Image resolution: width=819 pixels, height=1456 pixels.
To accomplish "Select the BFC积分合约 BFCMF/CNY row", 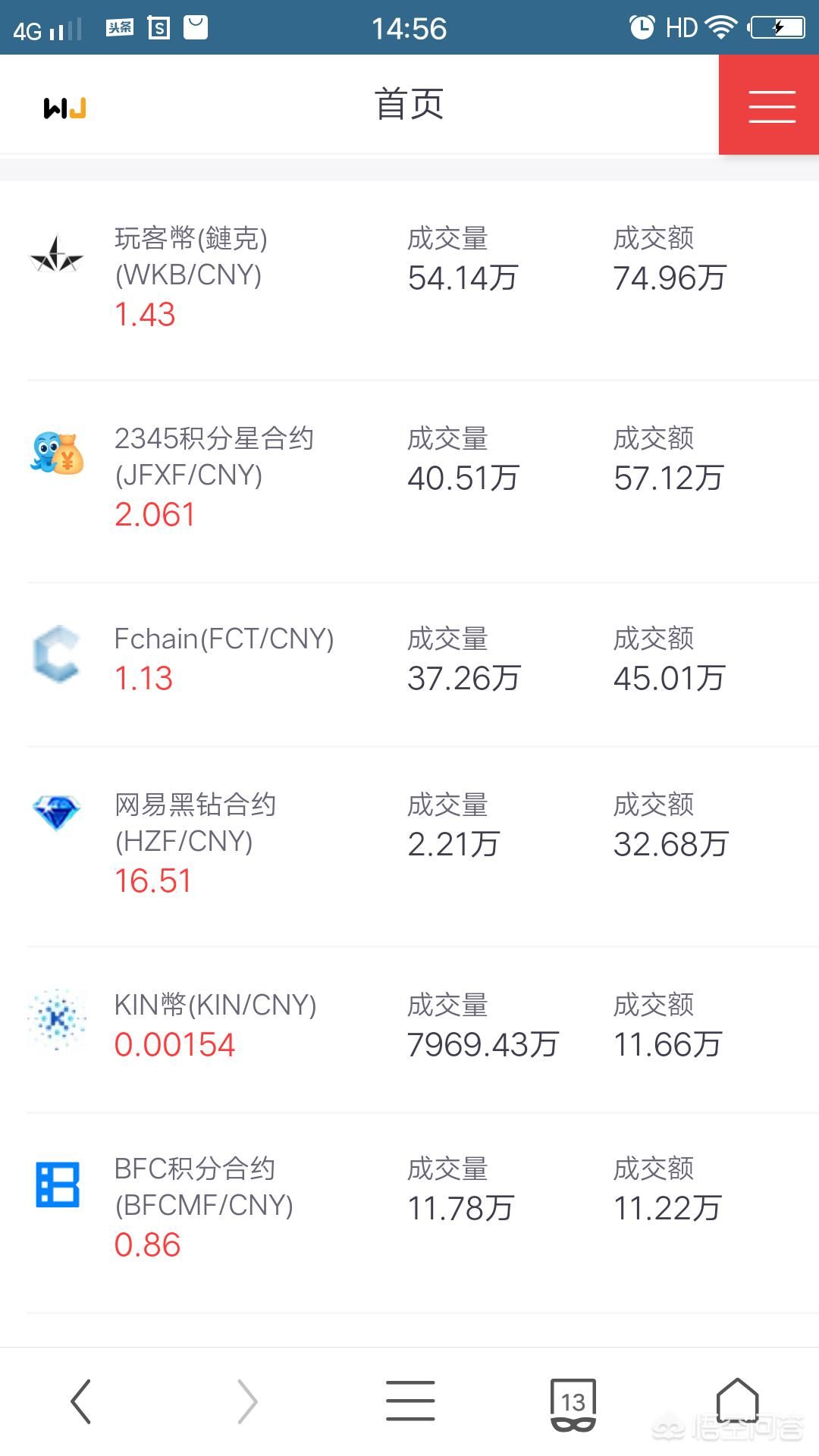I will tap(409, 1213).
